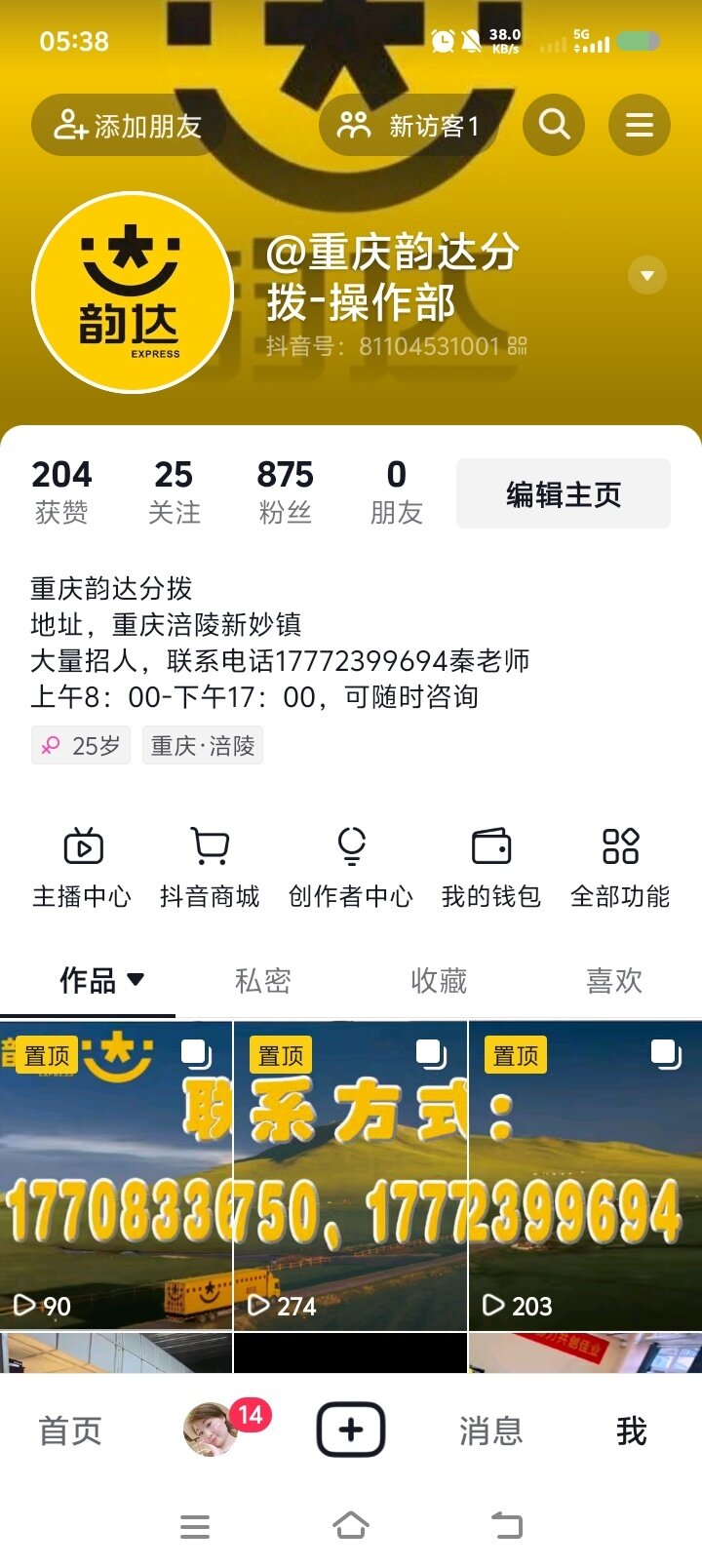
Task: Switch to the 私密 tab
Action: coord(263,981)
